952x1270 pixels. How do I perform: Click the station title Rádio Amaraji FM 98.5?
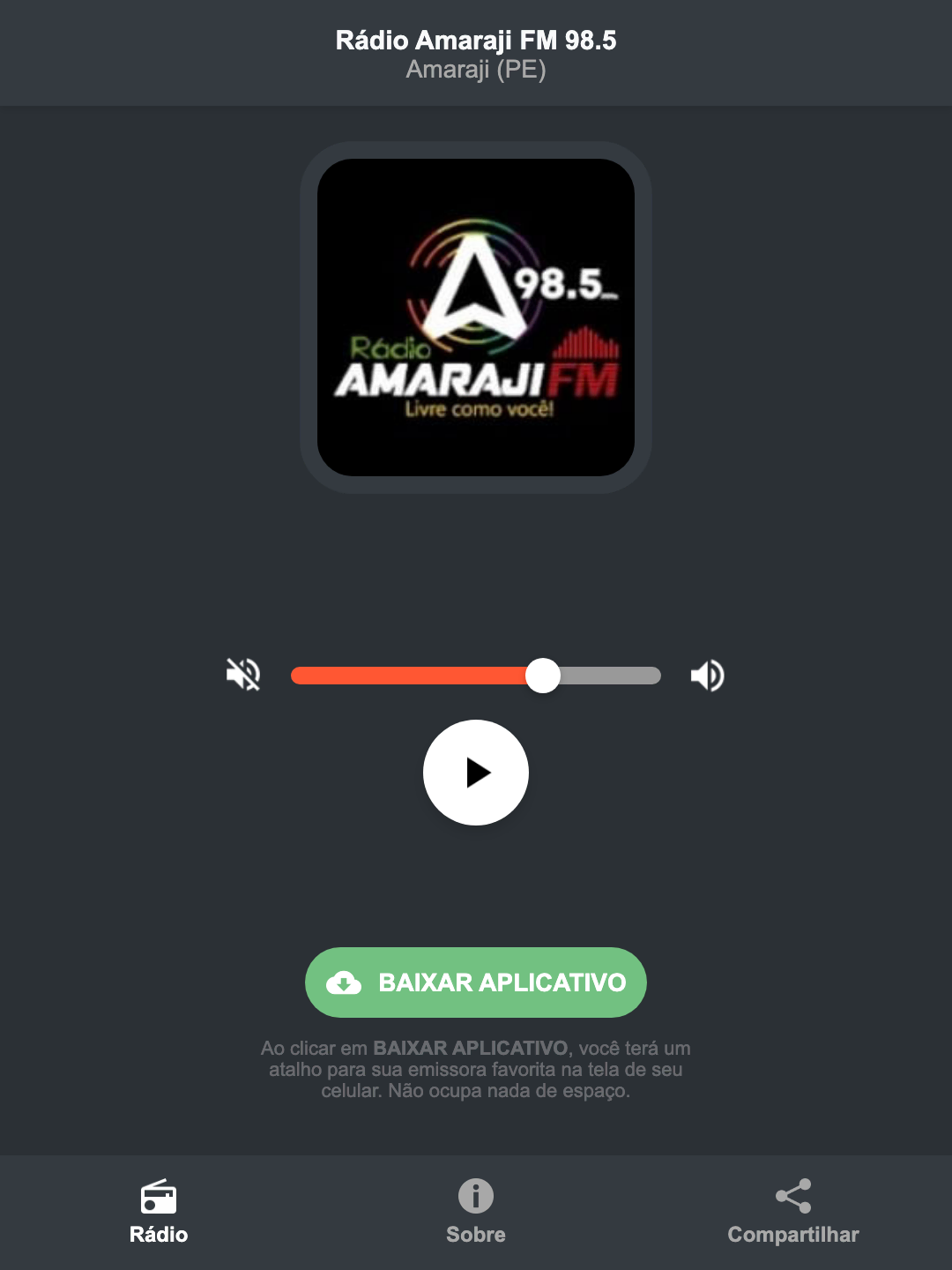pyautogui.click(x=475, y=40)
